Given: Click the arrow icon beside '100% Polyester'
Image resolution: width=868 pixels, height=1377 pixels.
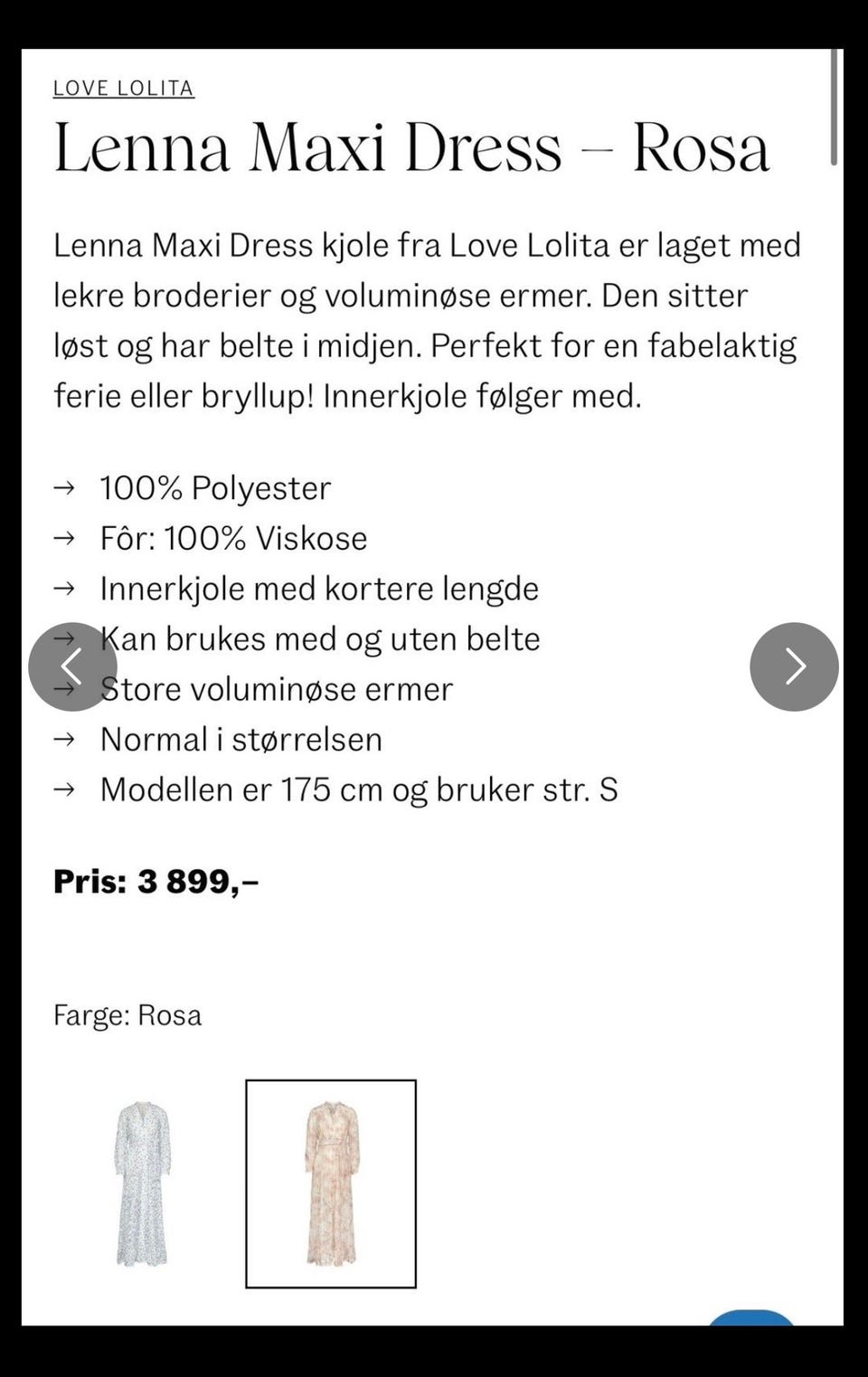Looking at the screenshot, I should point(63,488).
